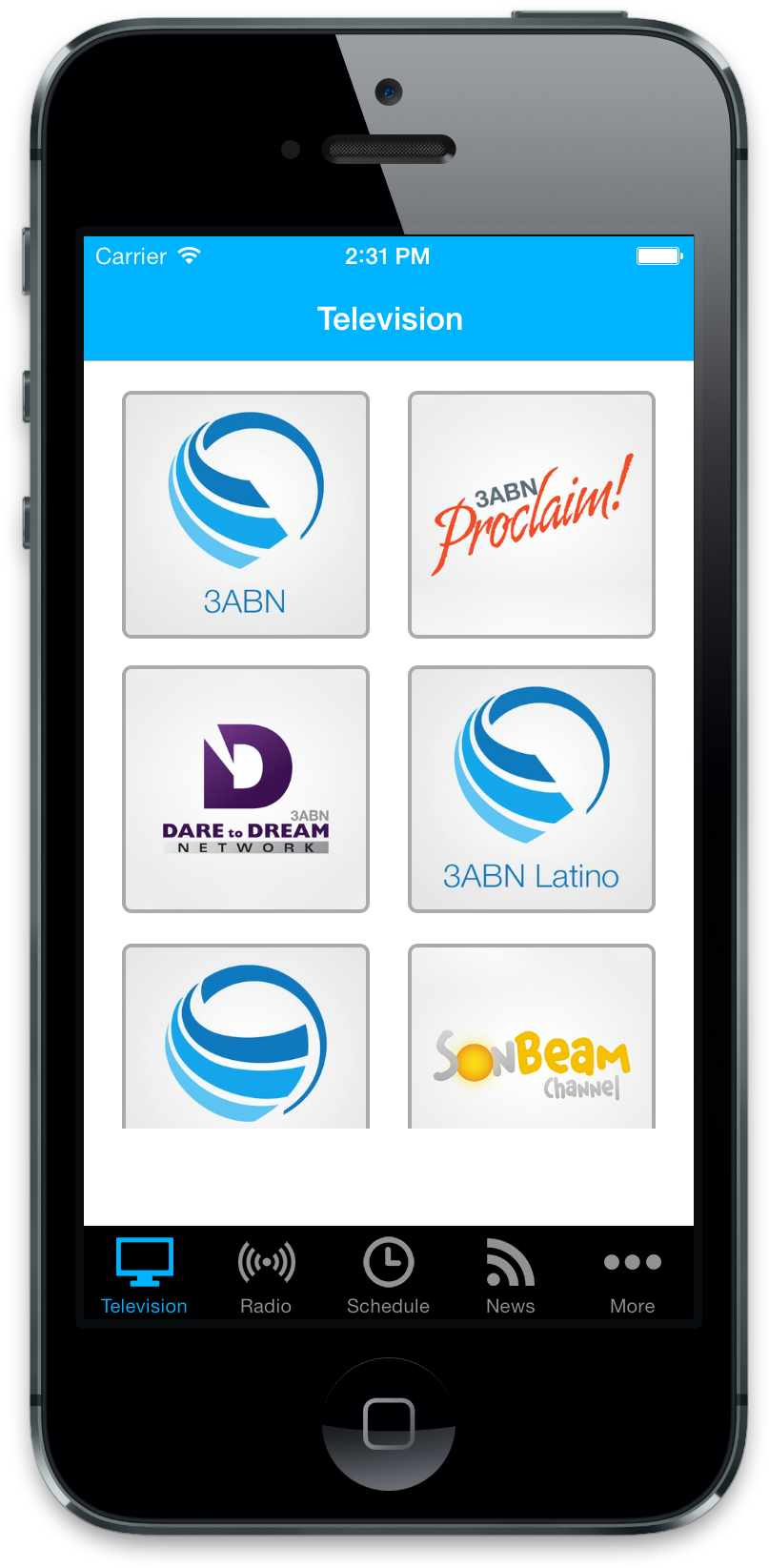The image size is (769, 1568).
Task: Select the 3ABN Proclaim! channel
Action: click(532, 515)
